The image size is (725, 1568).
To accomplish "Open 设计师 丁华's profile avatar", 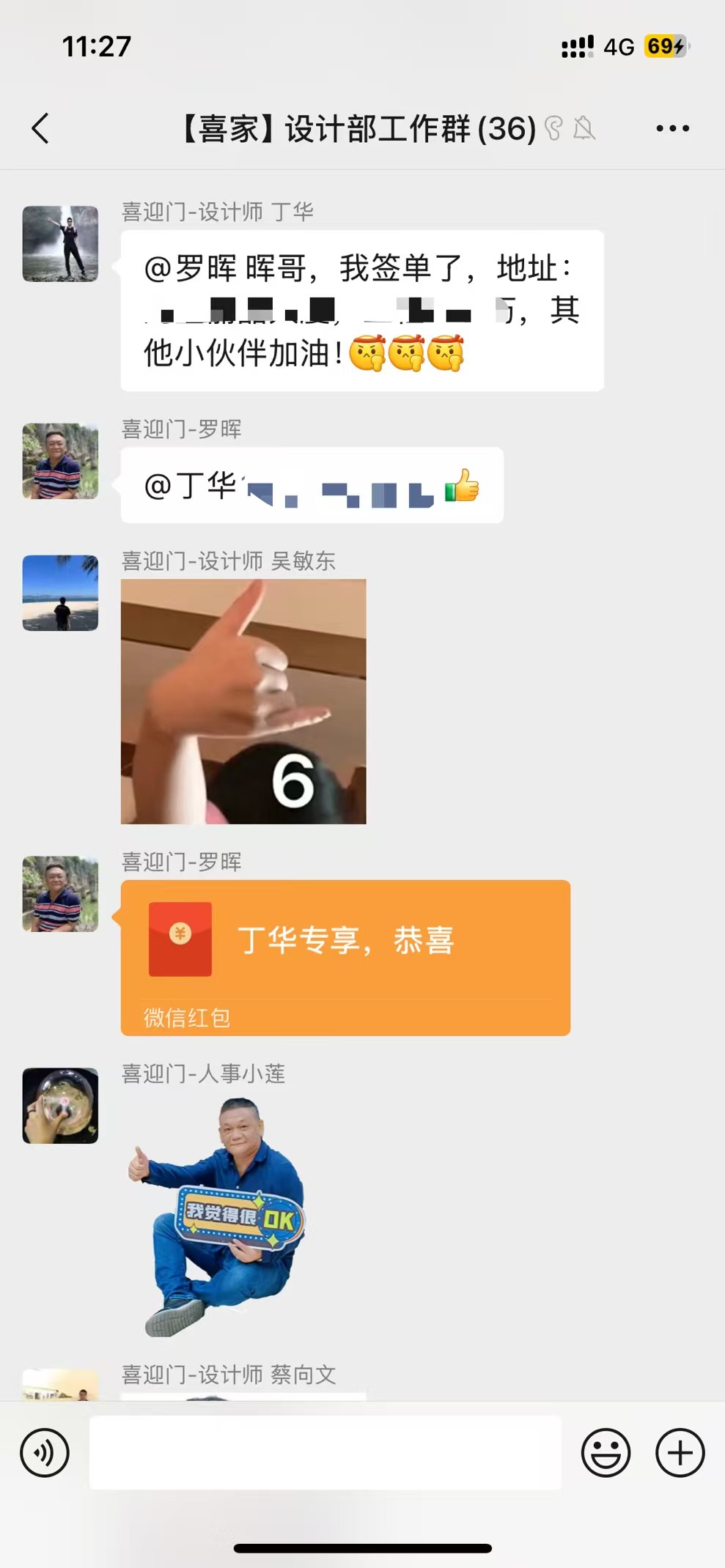I will (x=60, y=244).
